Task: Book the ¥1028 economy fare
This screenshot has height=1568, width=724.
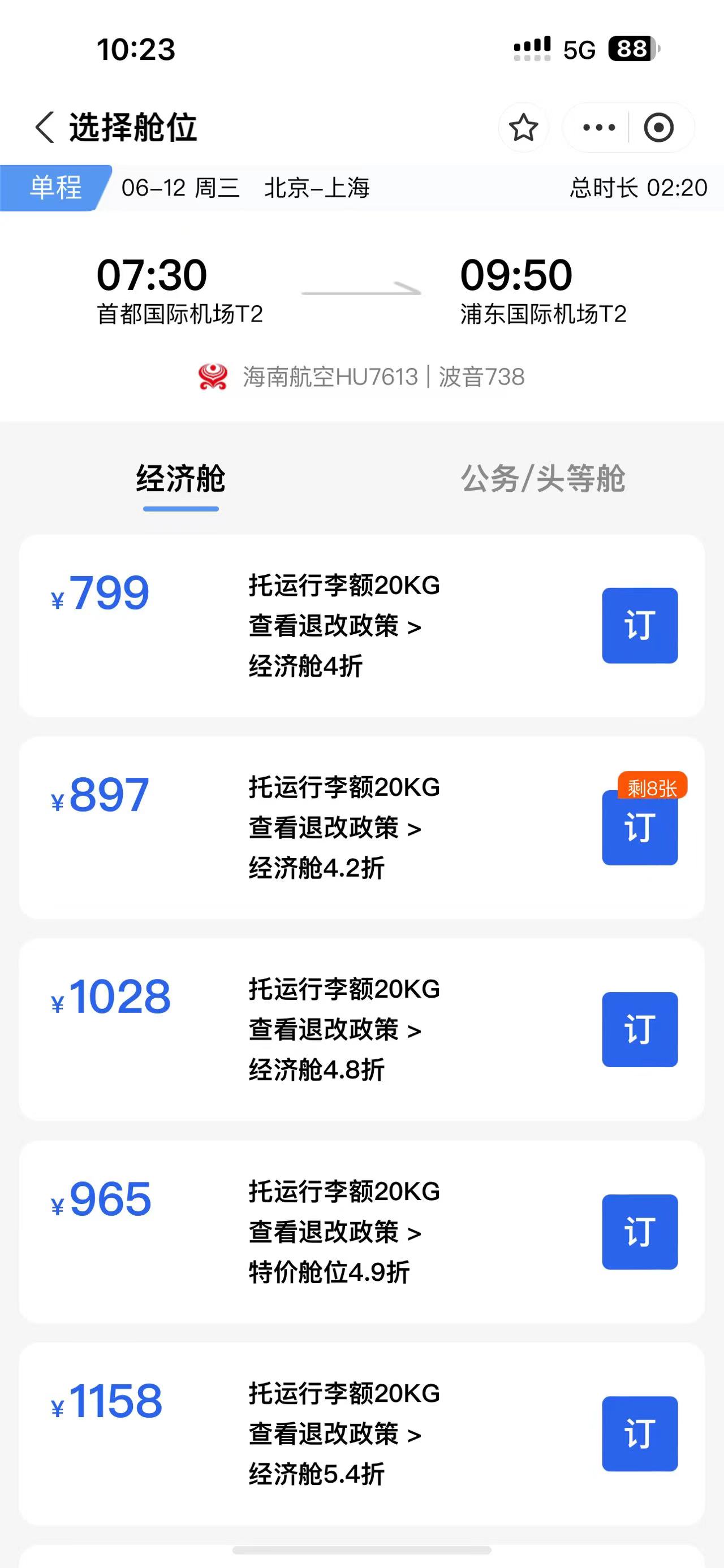Action: [x=639, y=1029]
